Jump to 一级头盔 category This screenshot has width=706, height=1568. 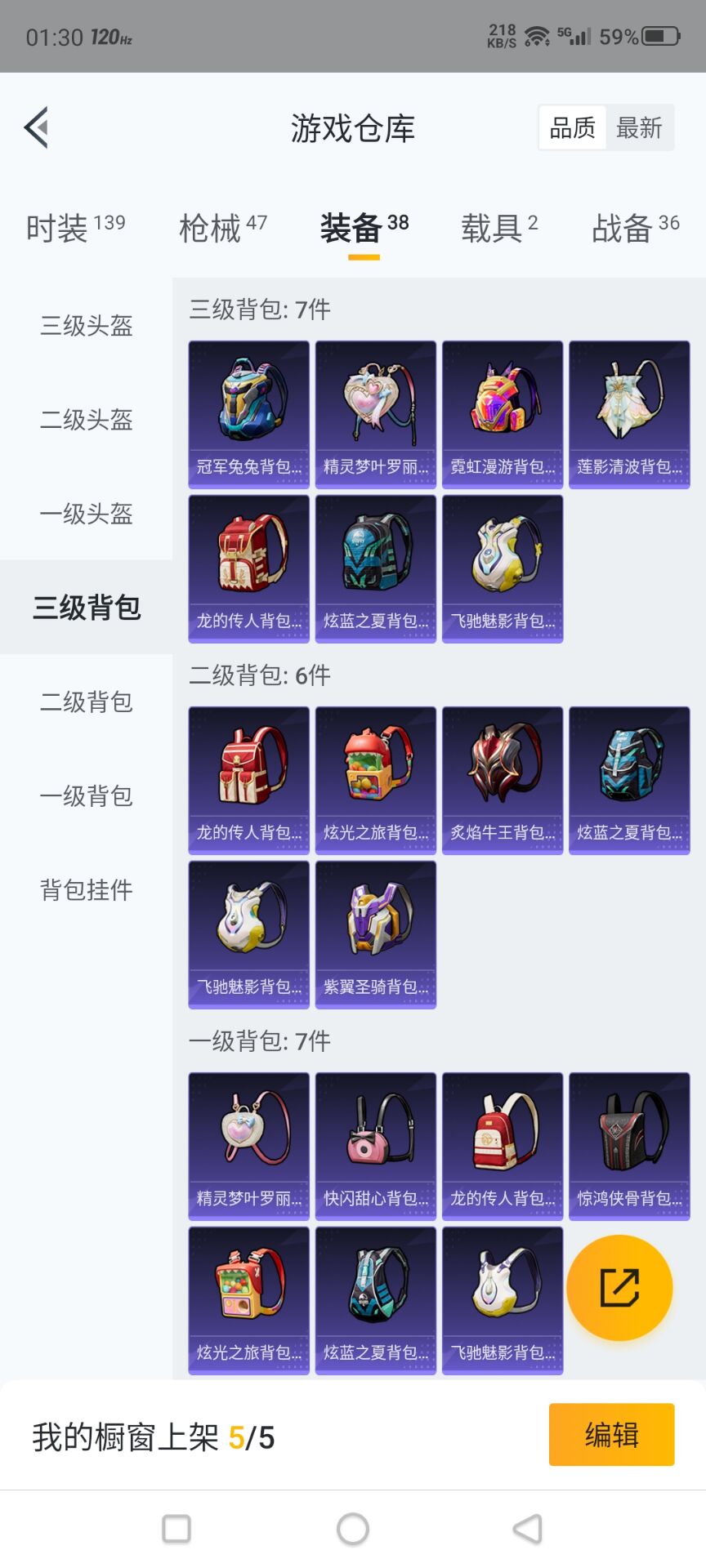tap(86, 514)
